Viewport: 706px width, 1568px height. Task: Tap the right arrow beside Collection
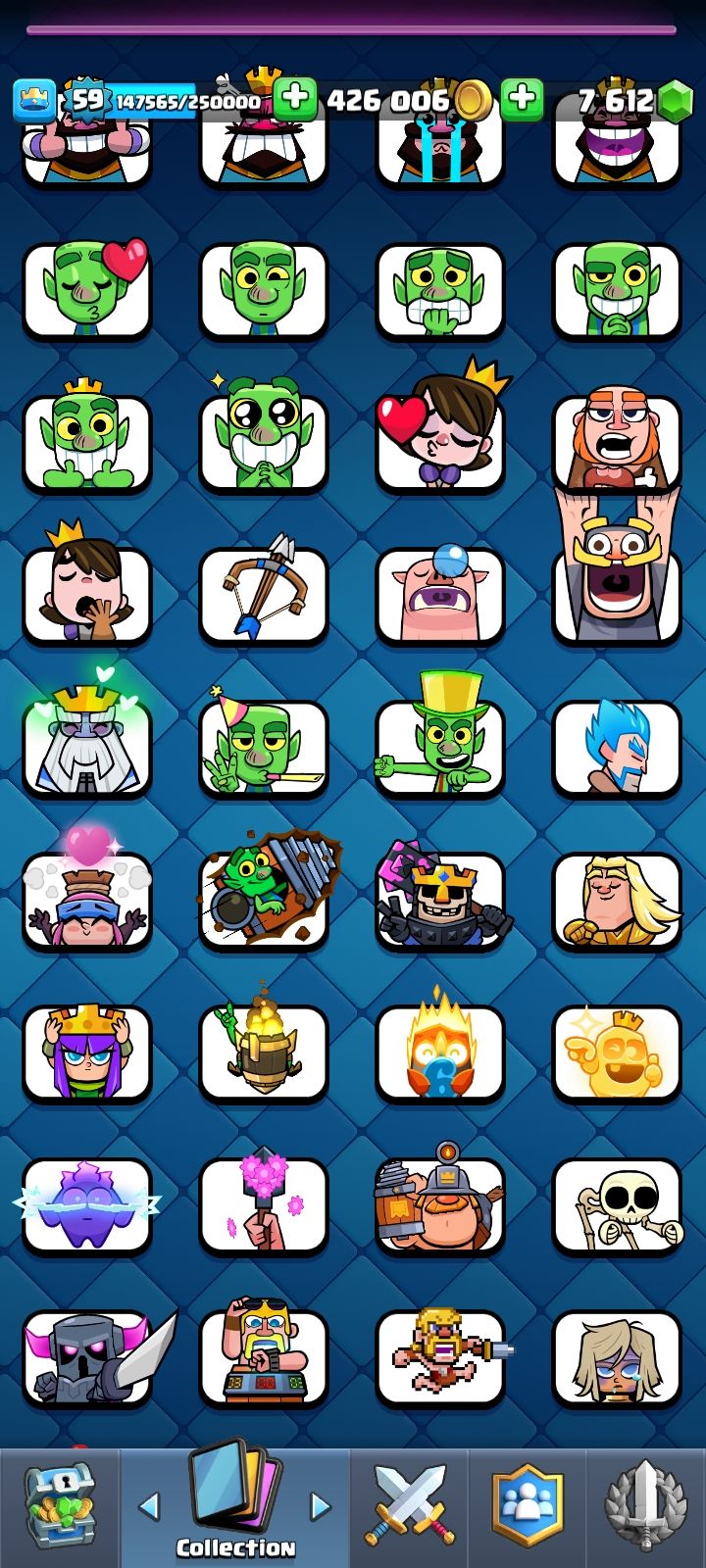pos(321,1506)
